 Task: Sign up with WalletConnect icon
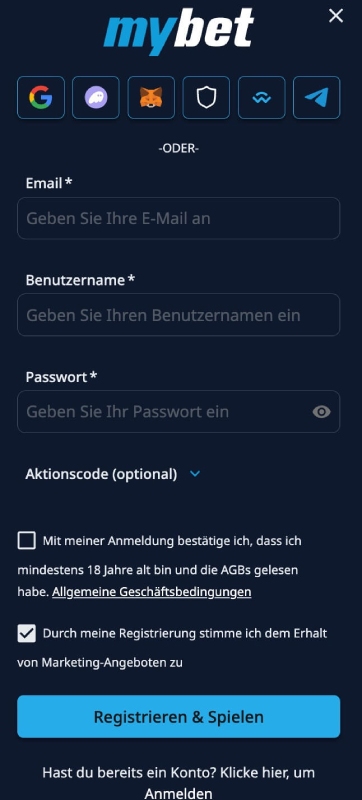point(262,97)
